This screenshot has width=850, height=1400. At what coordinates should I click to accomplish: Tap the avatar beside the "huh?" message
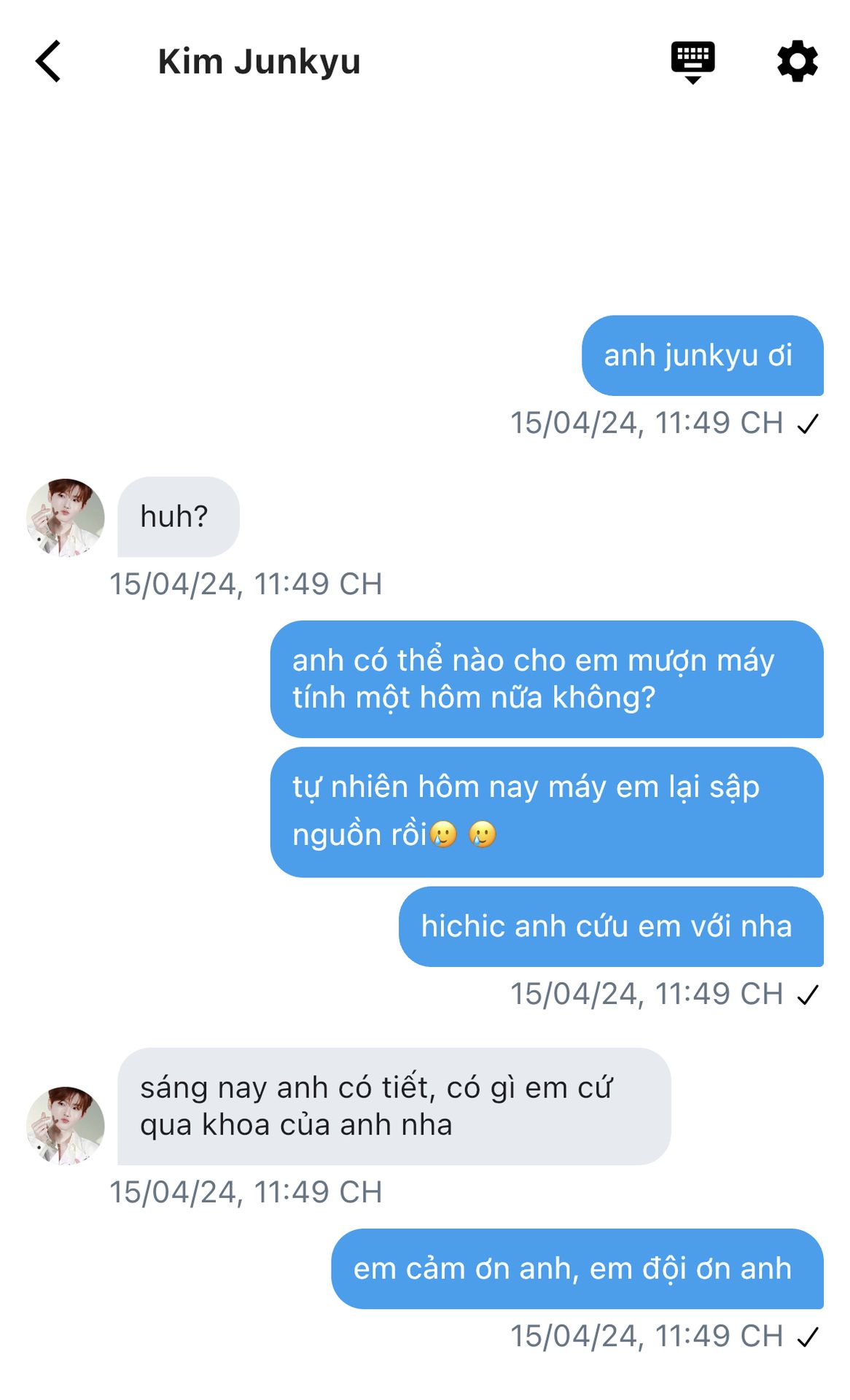(x=66, y=518)
